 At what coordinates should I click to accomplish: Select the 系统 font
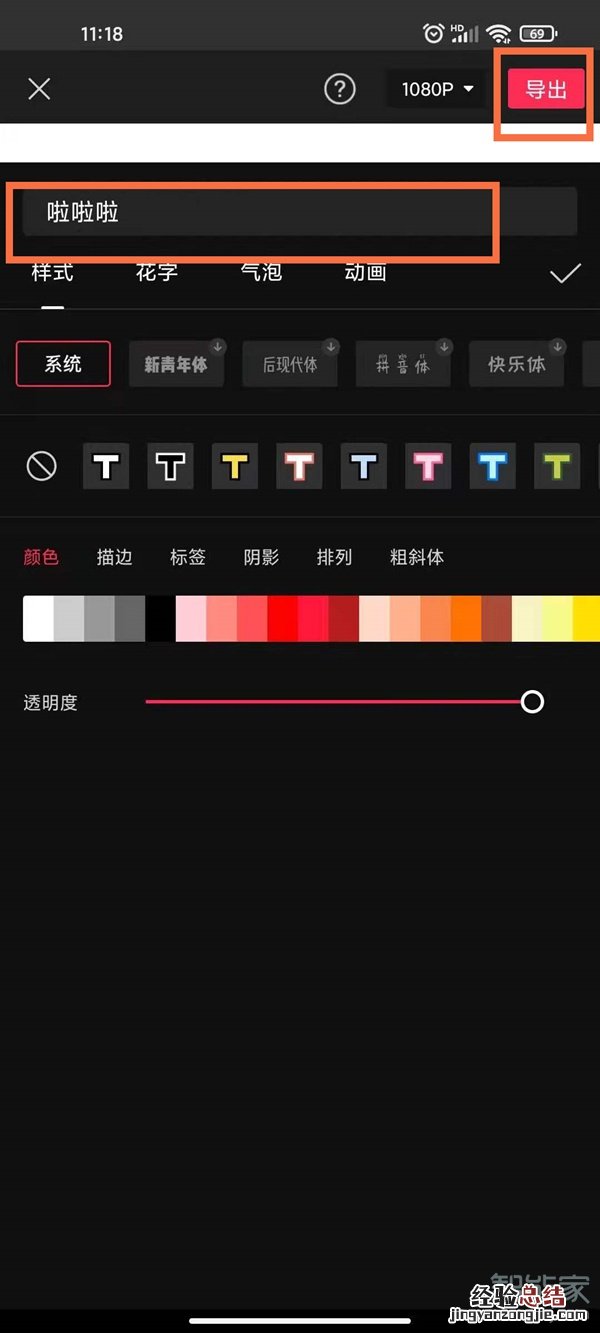click(x=63, y=364)
